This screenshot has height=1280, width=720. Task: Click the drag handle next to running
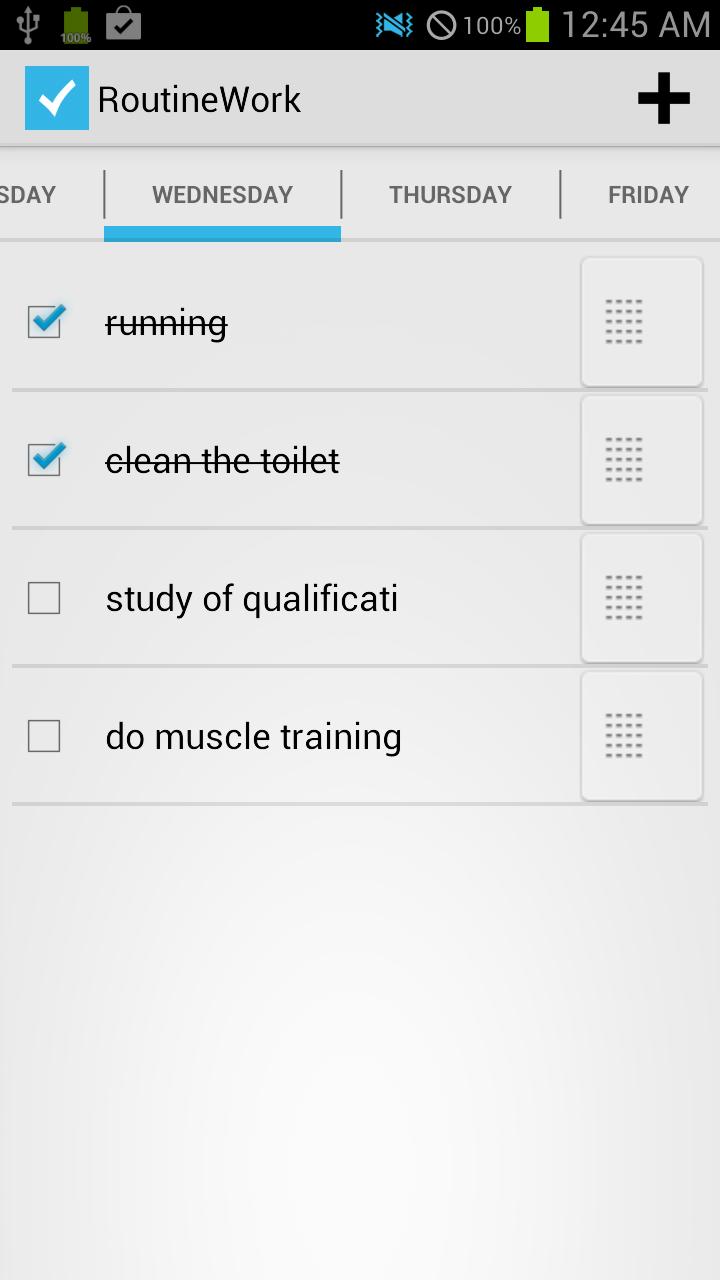[641, 321]
